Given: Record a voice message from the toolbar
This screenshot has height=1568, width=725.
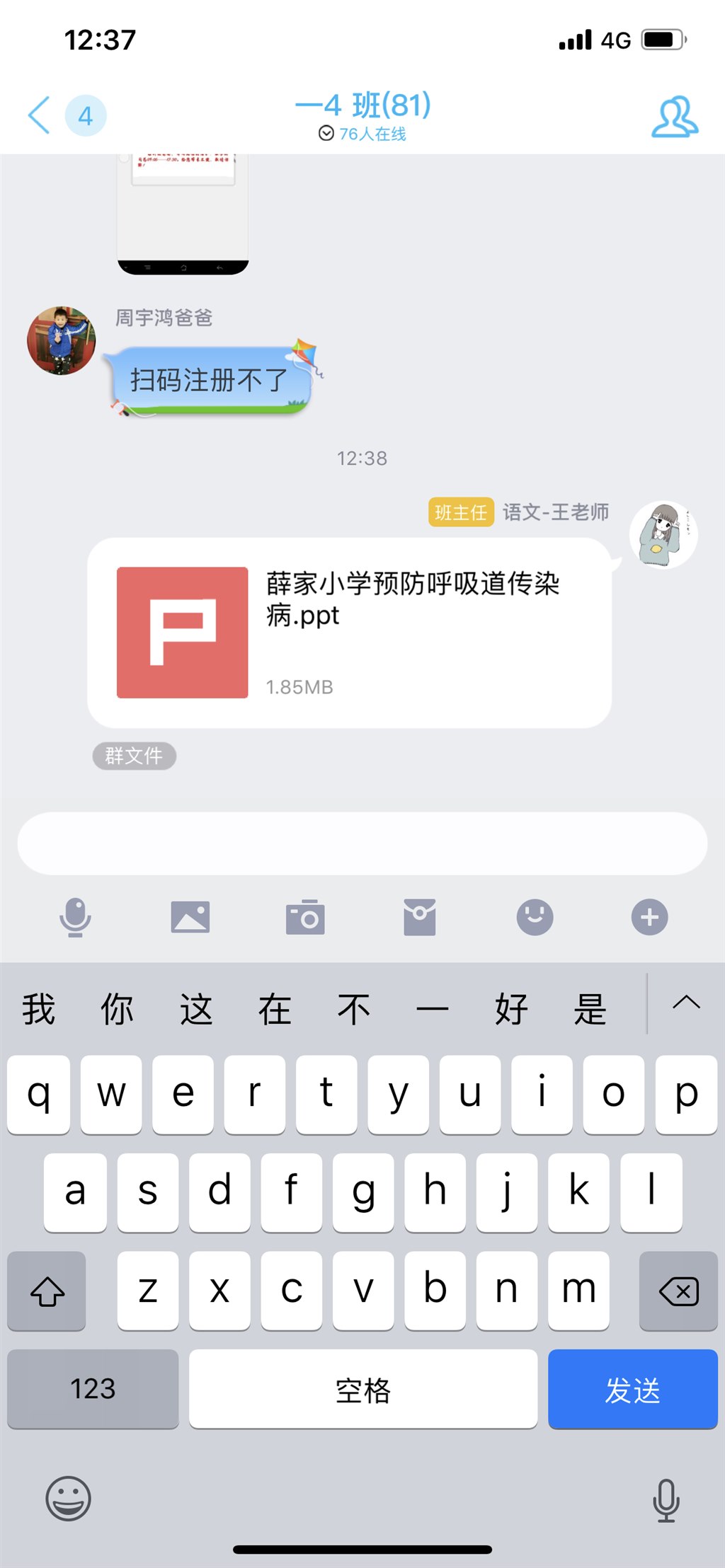Looking at the screenshot, I should coord(75,917).
